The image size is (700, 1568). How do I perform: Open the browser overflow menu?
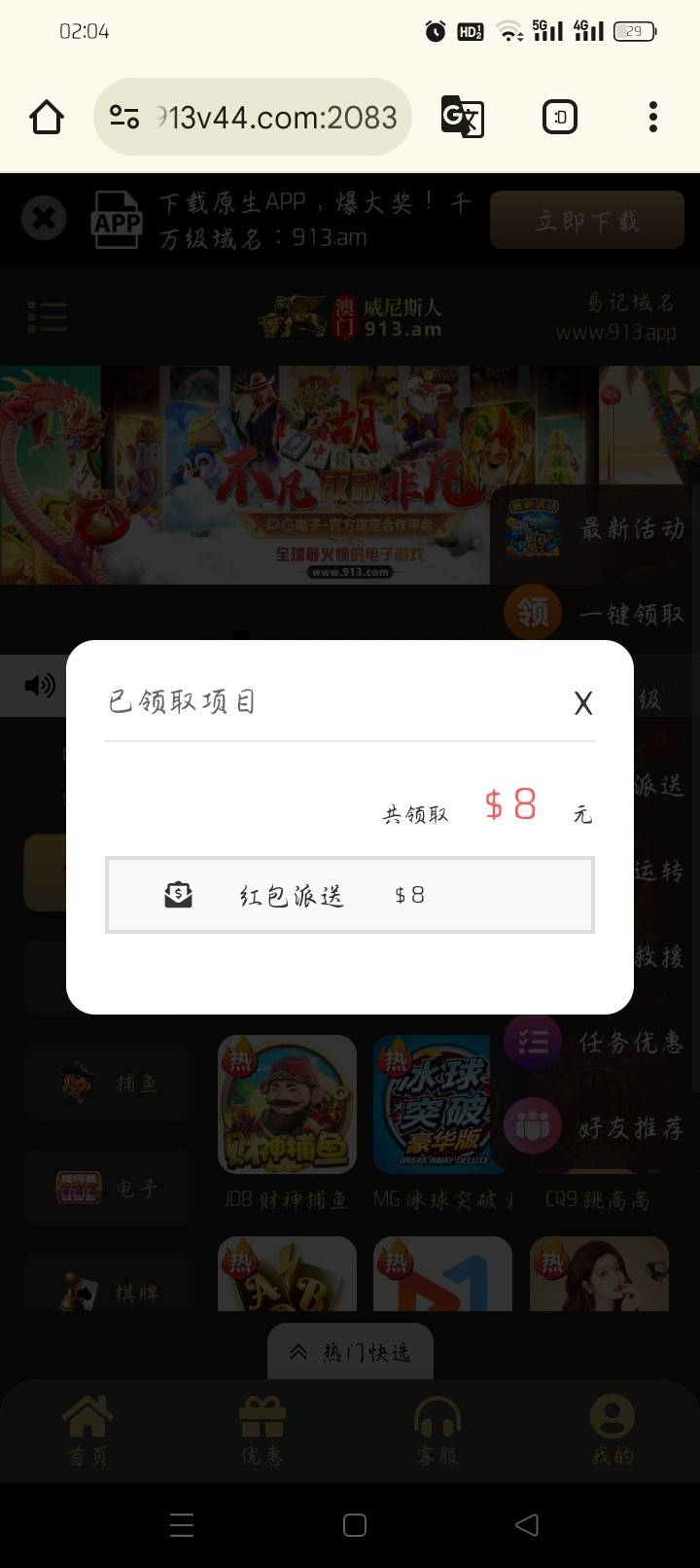pos(653,118)
